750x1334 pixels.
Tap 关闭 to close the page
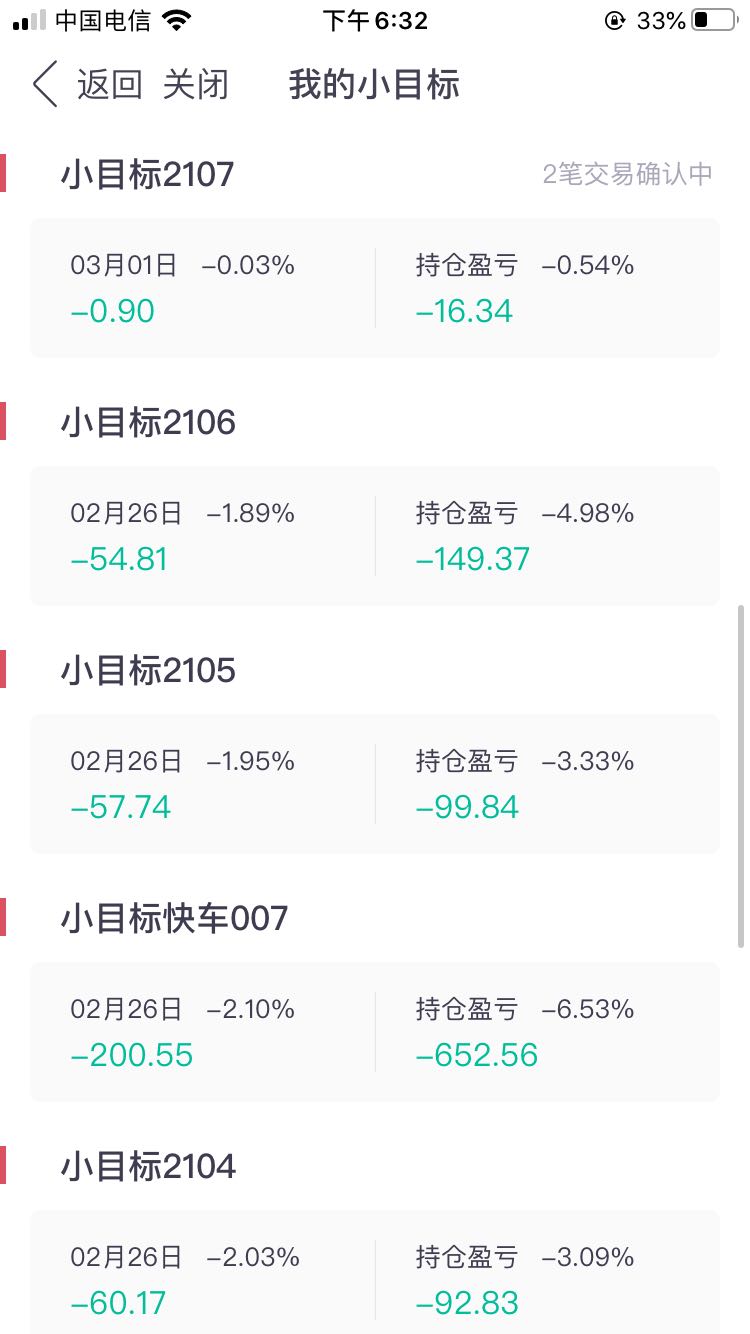point(196,85)
